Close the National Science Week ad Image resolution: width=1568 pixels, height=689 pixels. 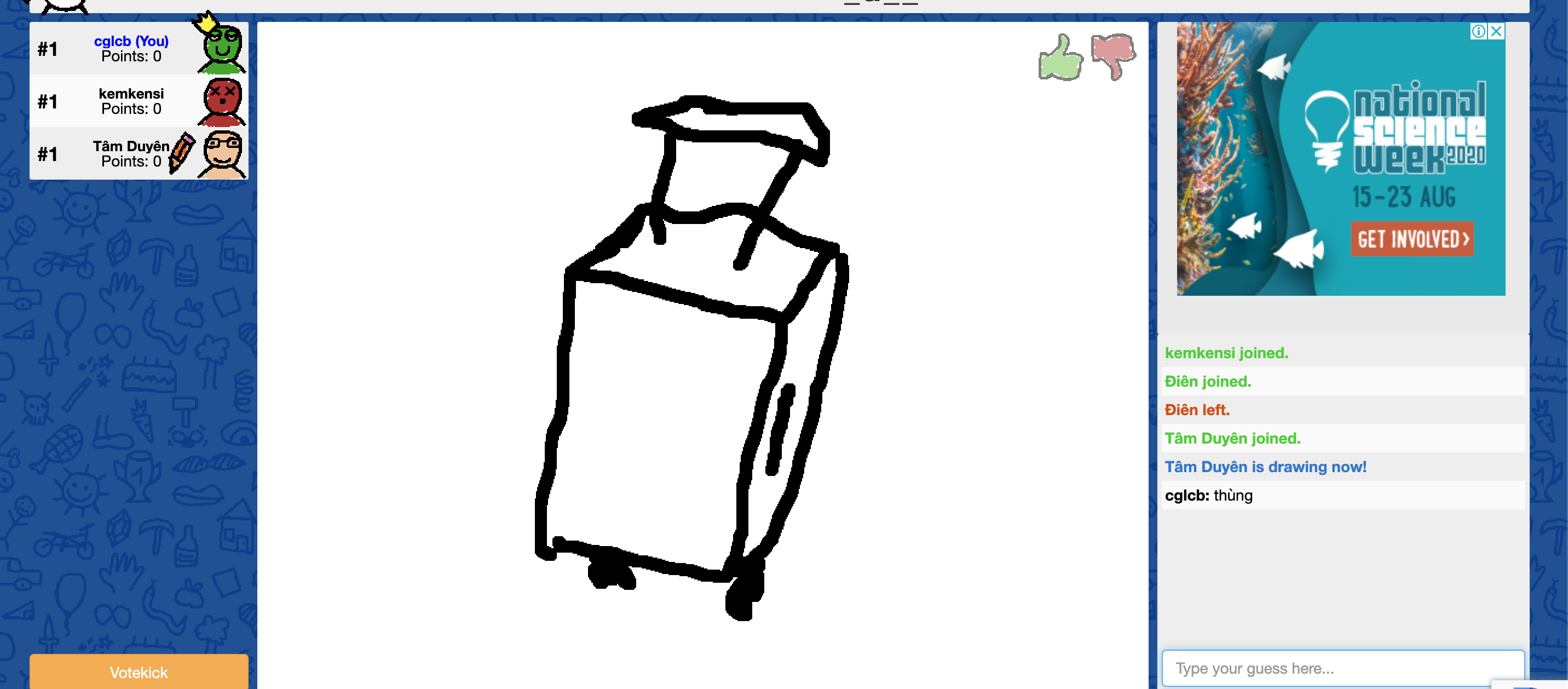click(1496, 31)
